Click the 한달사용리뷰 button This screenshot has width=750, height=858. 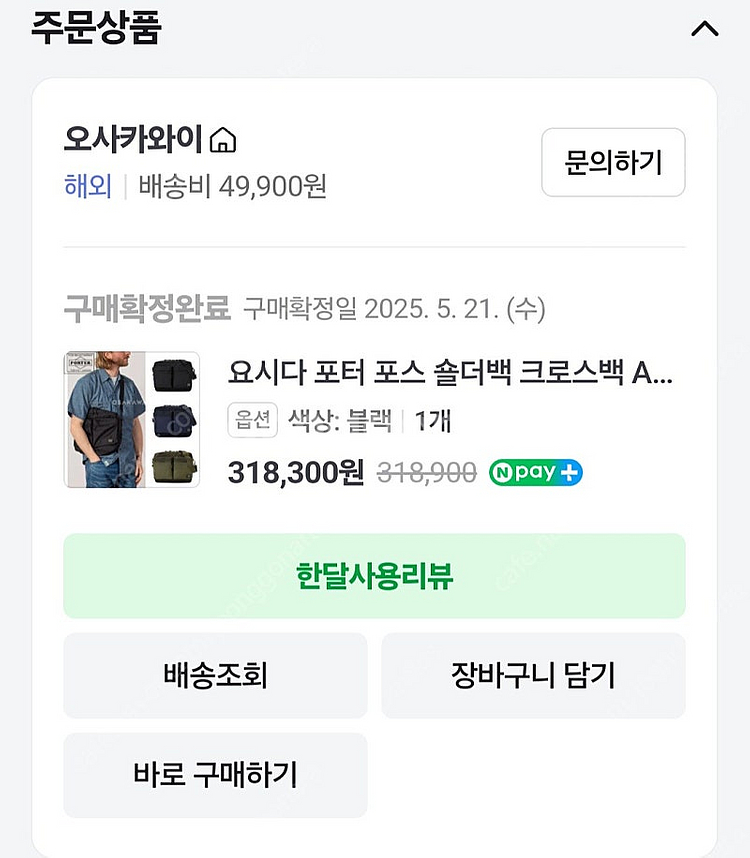click(375, 576)
